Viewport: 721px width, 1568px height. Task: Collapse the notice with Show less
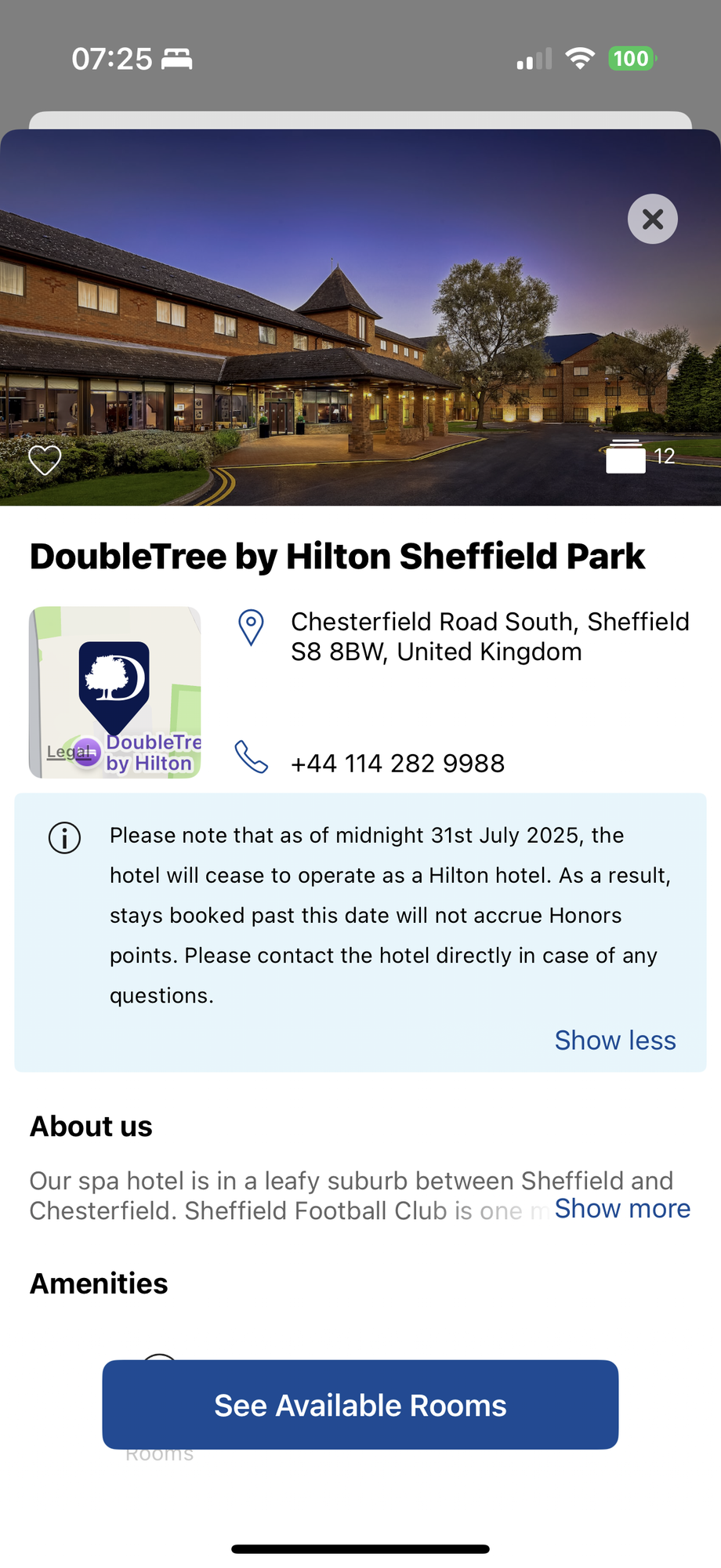(x=614, y=1040)
